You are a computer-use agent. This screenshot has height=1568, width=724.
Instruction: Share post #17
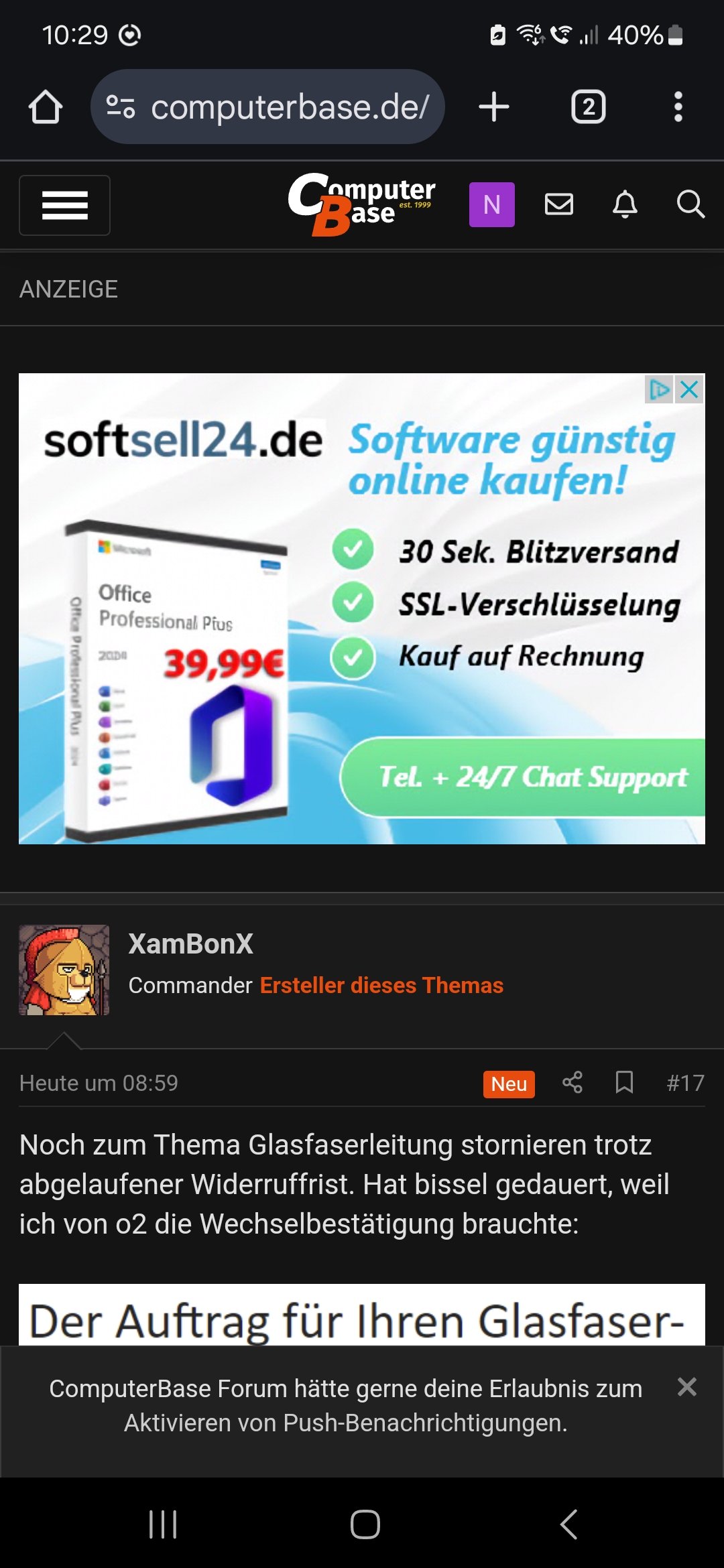[572, 1082]
